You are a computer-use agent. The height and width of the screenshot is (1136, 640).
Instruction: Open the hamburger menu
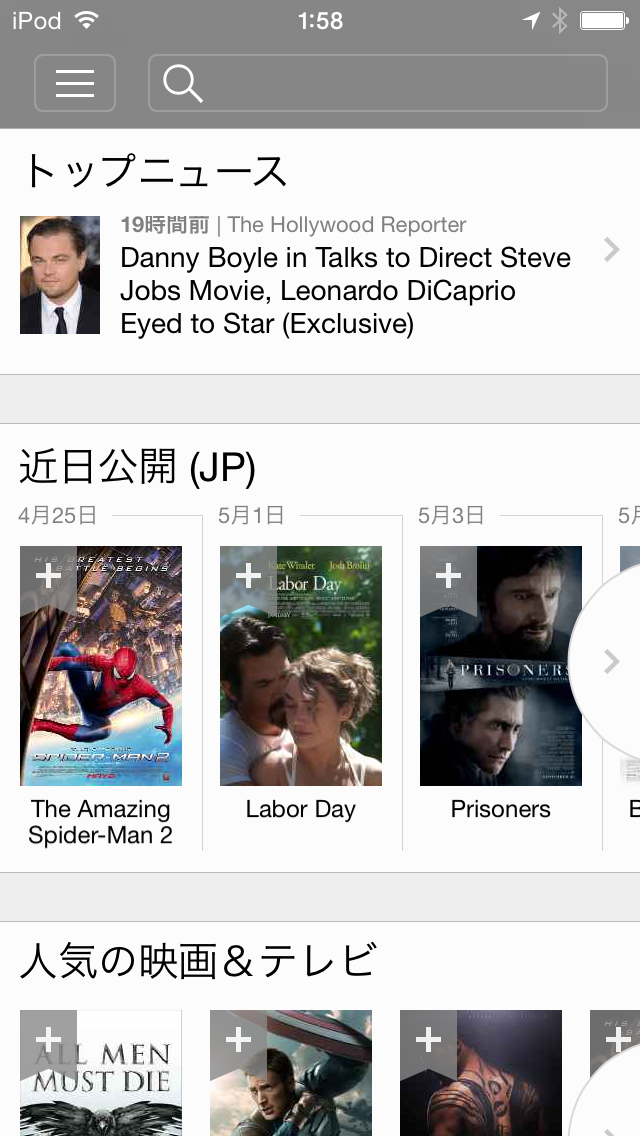[x=75, y=83]
